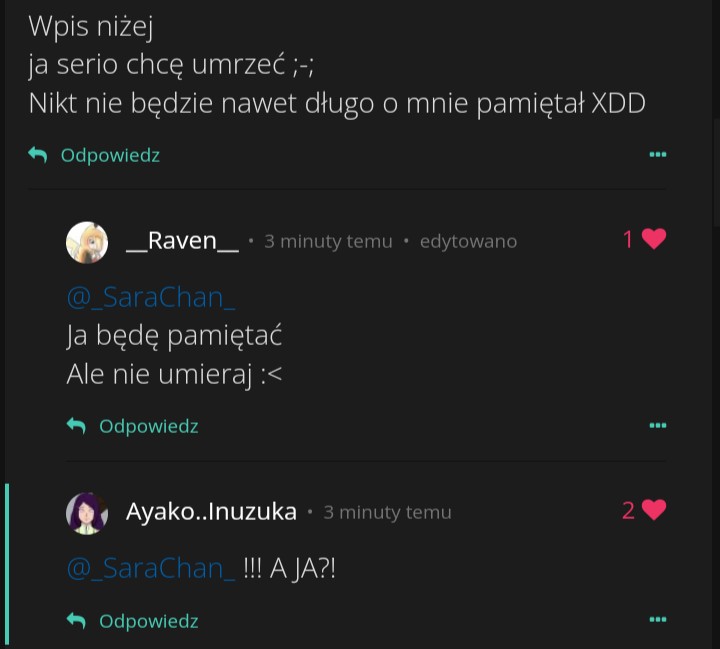Image resolution: width=720 pixels, height=649 pixels.
Task: Reply to __Raven__'s comment
Action: [132, 426]
